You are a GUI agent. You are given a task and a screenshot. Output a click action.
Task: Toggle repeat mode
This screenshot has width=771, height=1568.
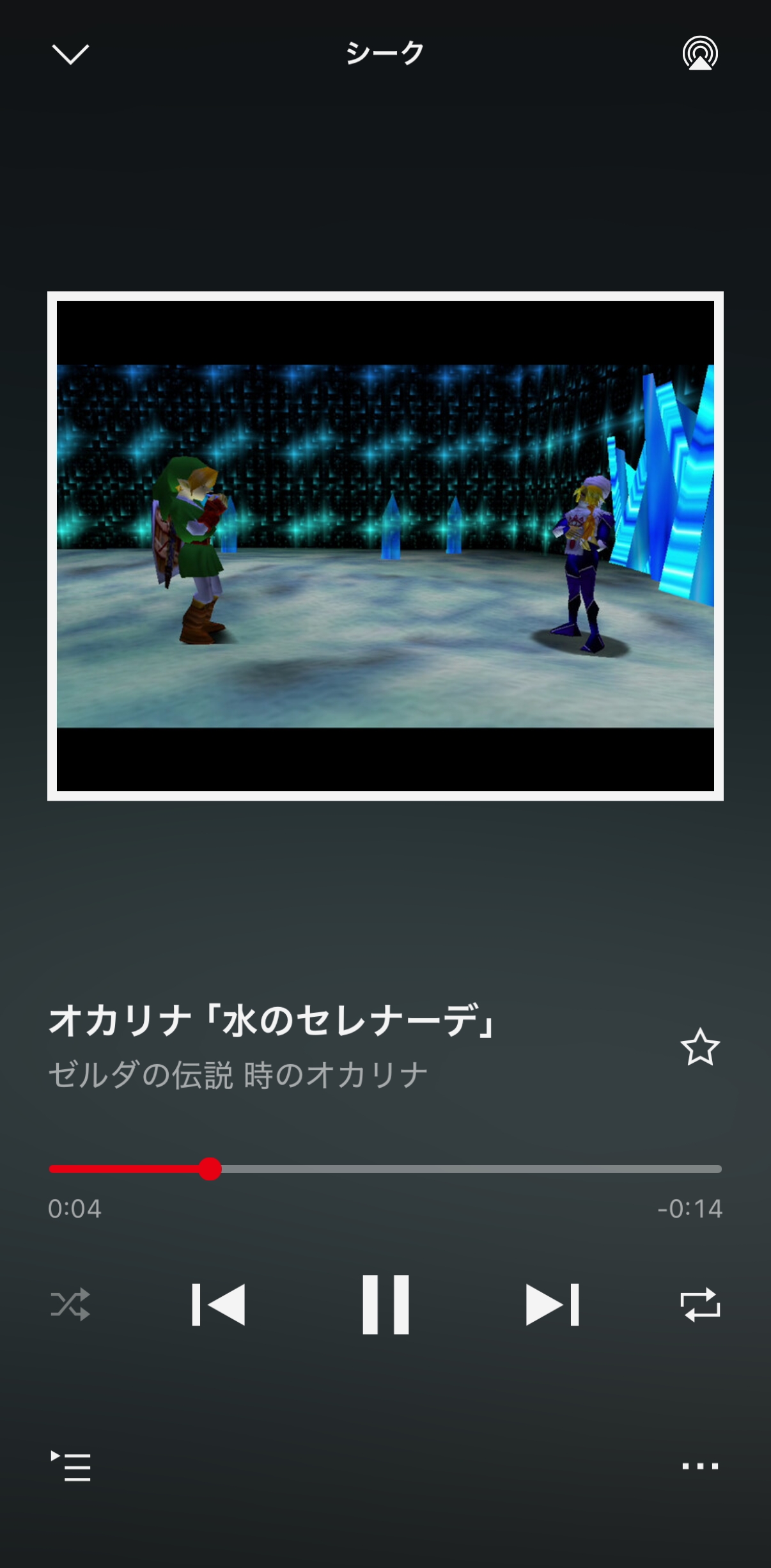700,1305
